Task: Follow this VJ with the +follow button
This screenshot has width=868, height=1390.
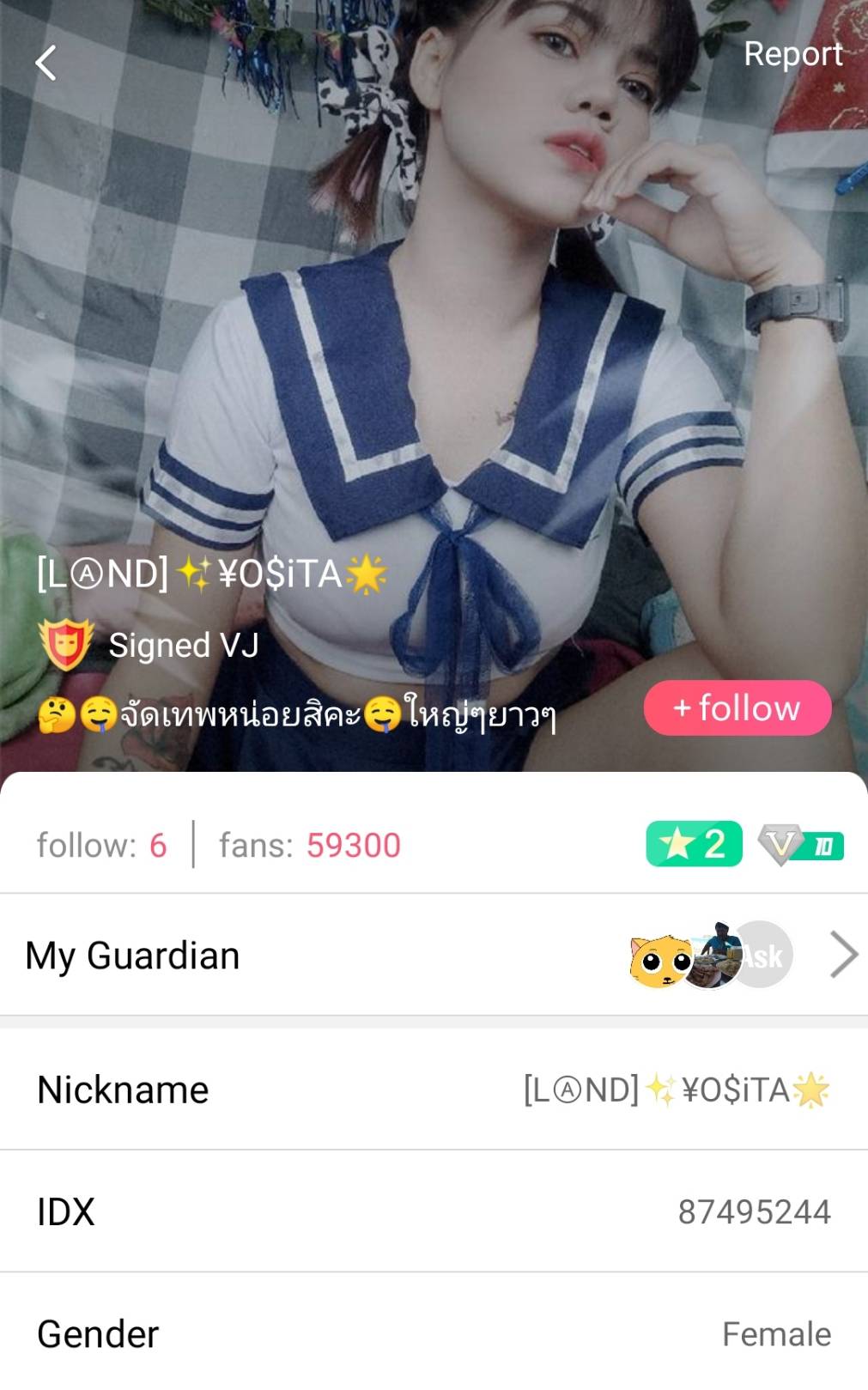Action: coord(737,708)
